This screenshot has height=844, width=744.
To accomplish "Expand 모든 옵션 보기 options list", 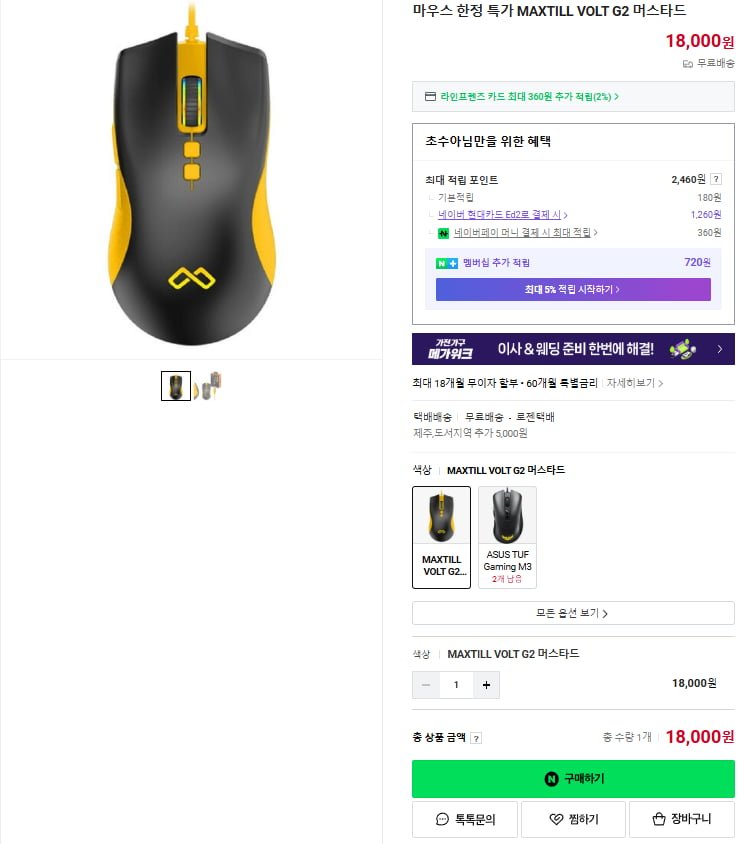I will (x=573, y=613).
